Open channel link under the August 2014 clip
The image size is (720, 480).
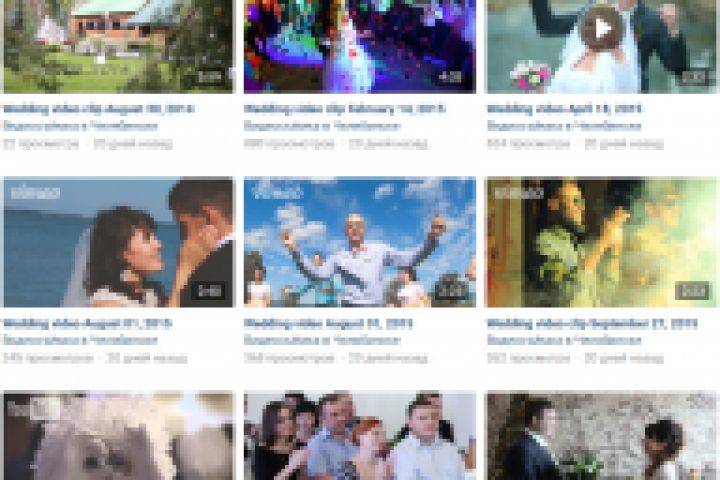coord(80,126)
